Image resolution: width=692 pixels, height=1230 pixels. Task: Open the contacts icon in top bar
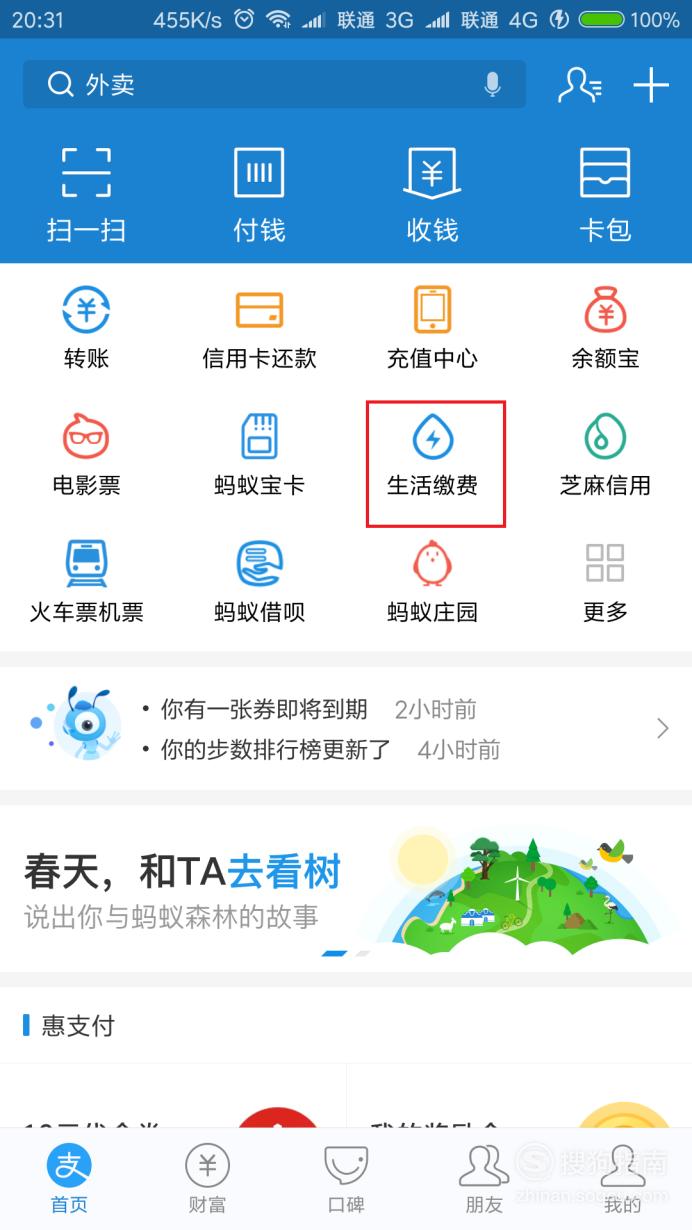(x=580, y=85)
